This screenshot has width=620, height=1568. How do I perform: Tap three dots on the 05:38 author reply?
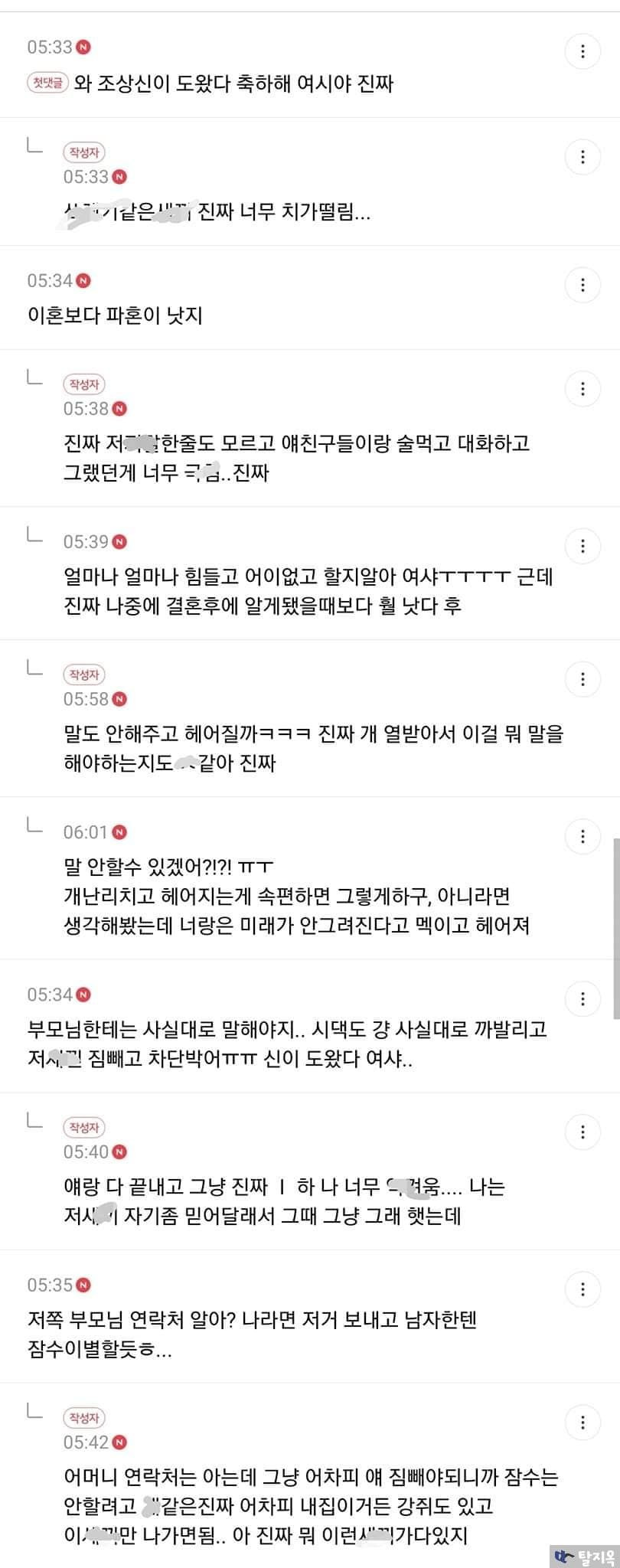coord(582,389)
